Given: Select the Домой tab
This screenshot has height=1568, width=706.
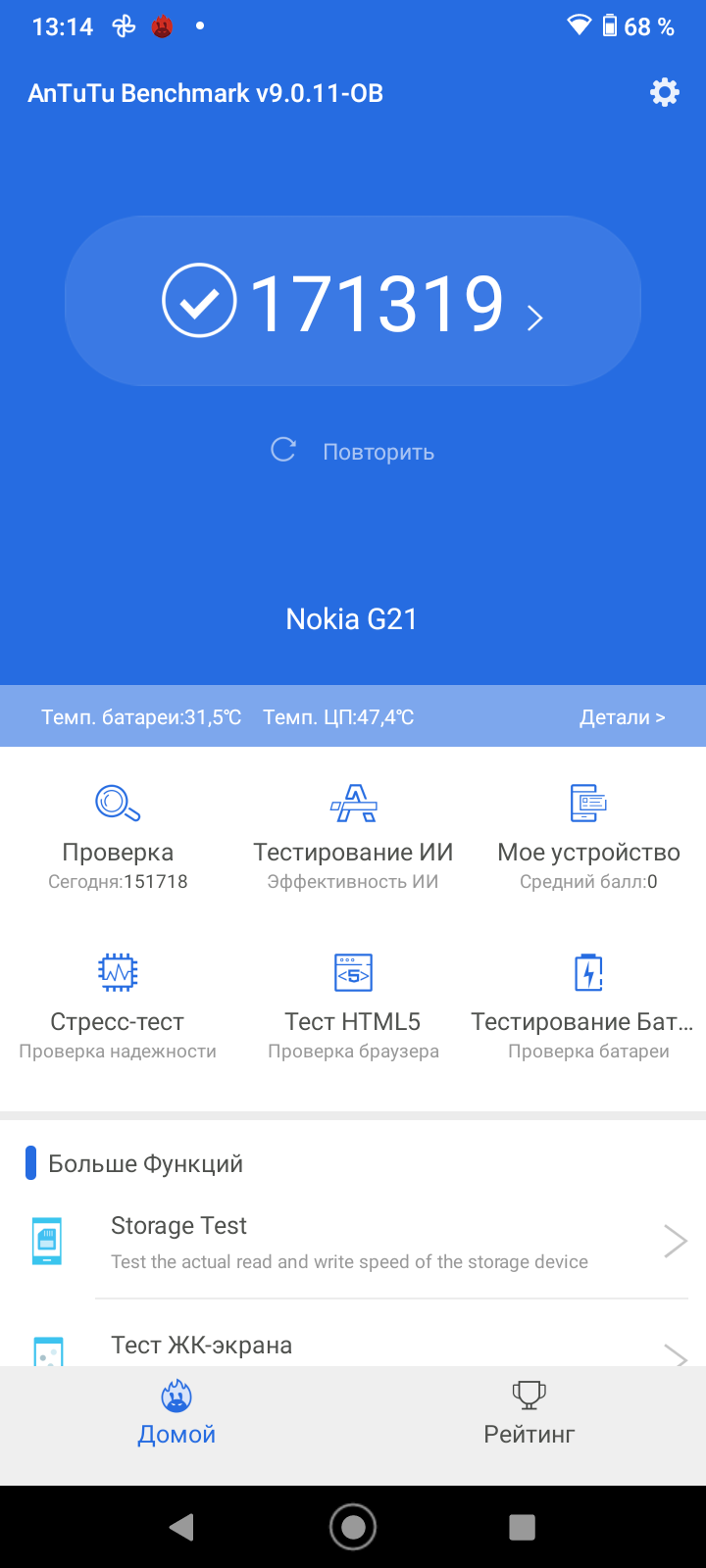Looking at the screenshot, I should point(176,1413).
